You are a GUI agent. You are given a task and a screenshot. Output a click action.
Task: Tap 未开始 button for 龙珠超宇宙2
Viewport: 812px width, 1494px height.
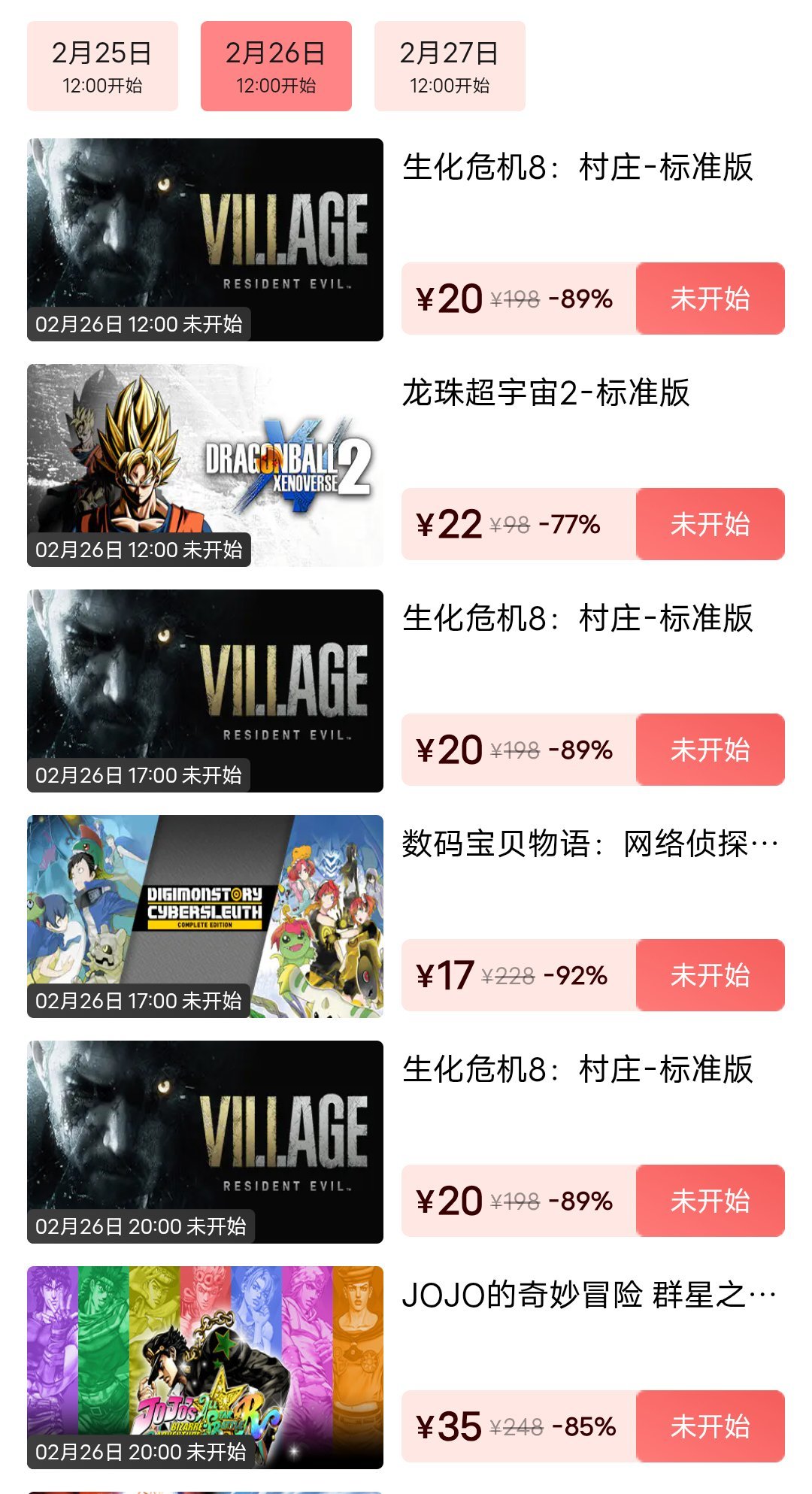[x=710, y=524]
